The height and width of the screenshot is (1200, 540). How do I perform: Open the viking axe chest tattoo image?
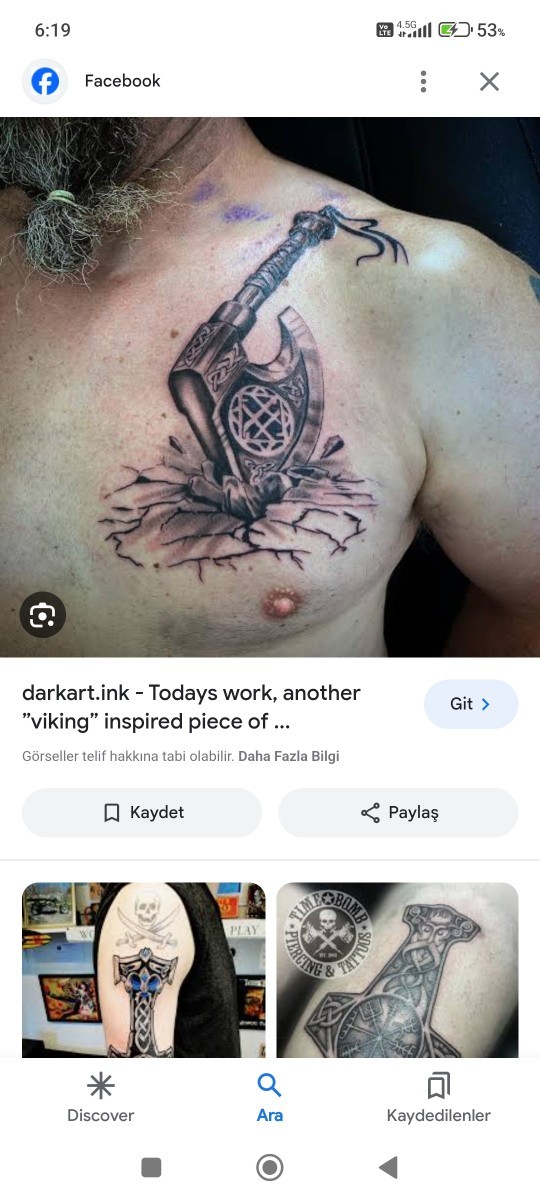[x=270, y=387]
